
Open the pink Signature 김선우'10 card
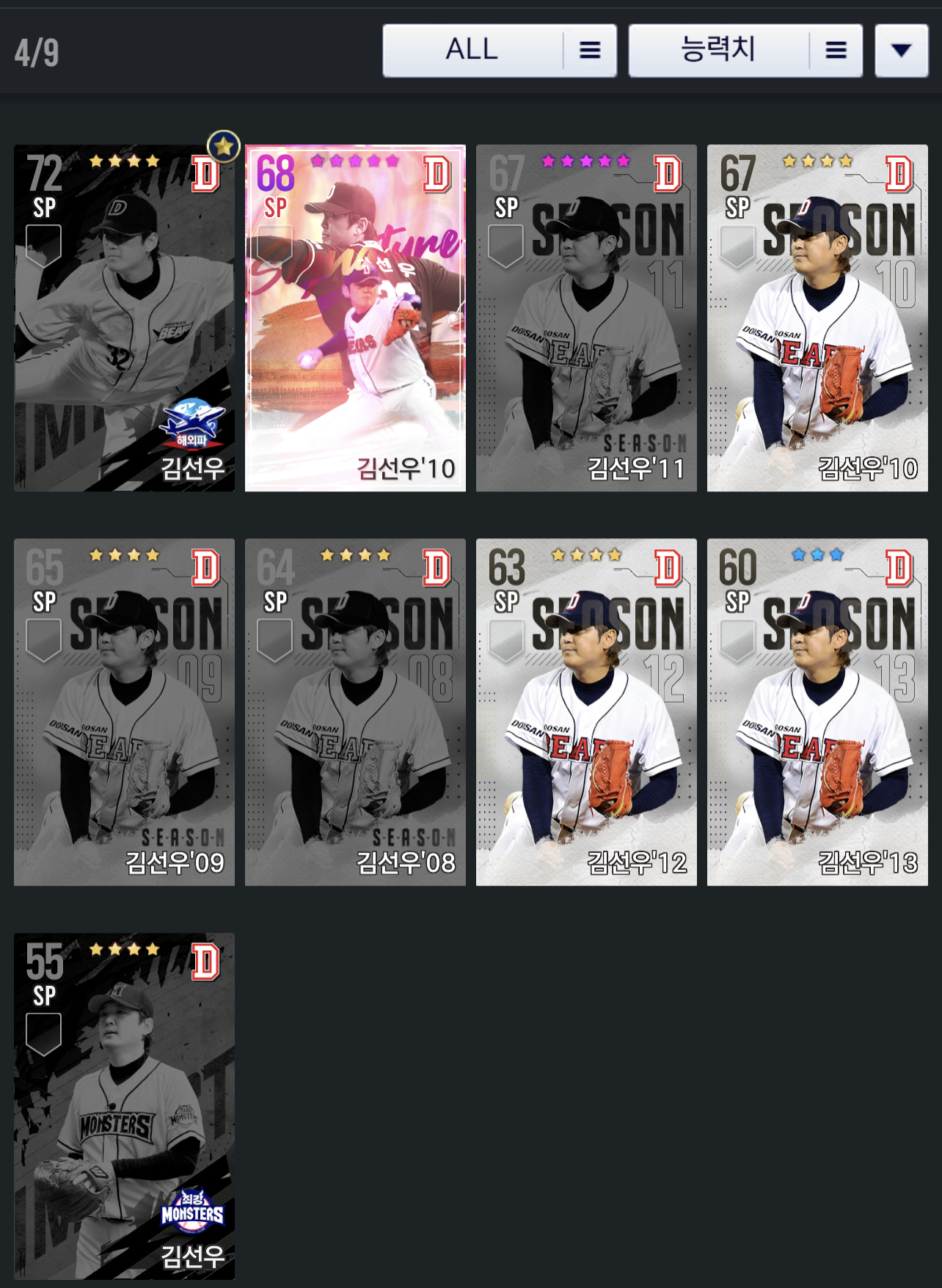pos(355,318)
